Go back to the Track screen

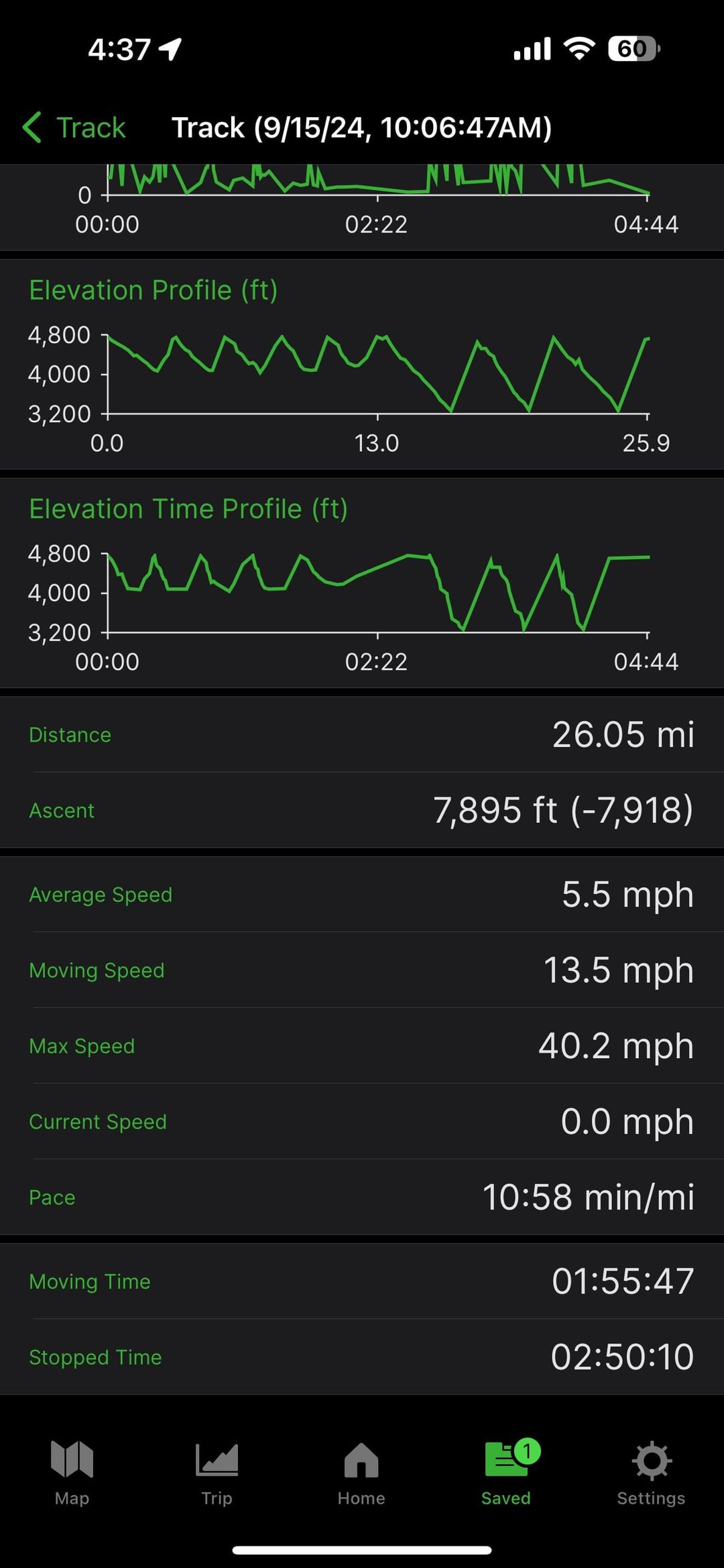pyautogui.click(x=74, y=127)
